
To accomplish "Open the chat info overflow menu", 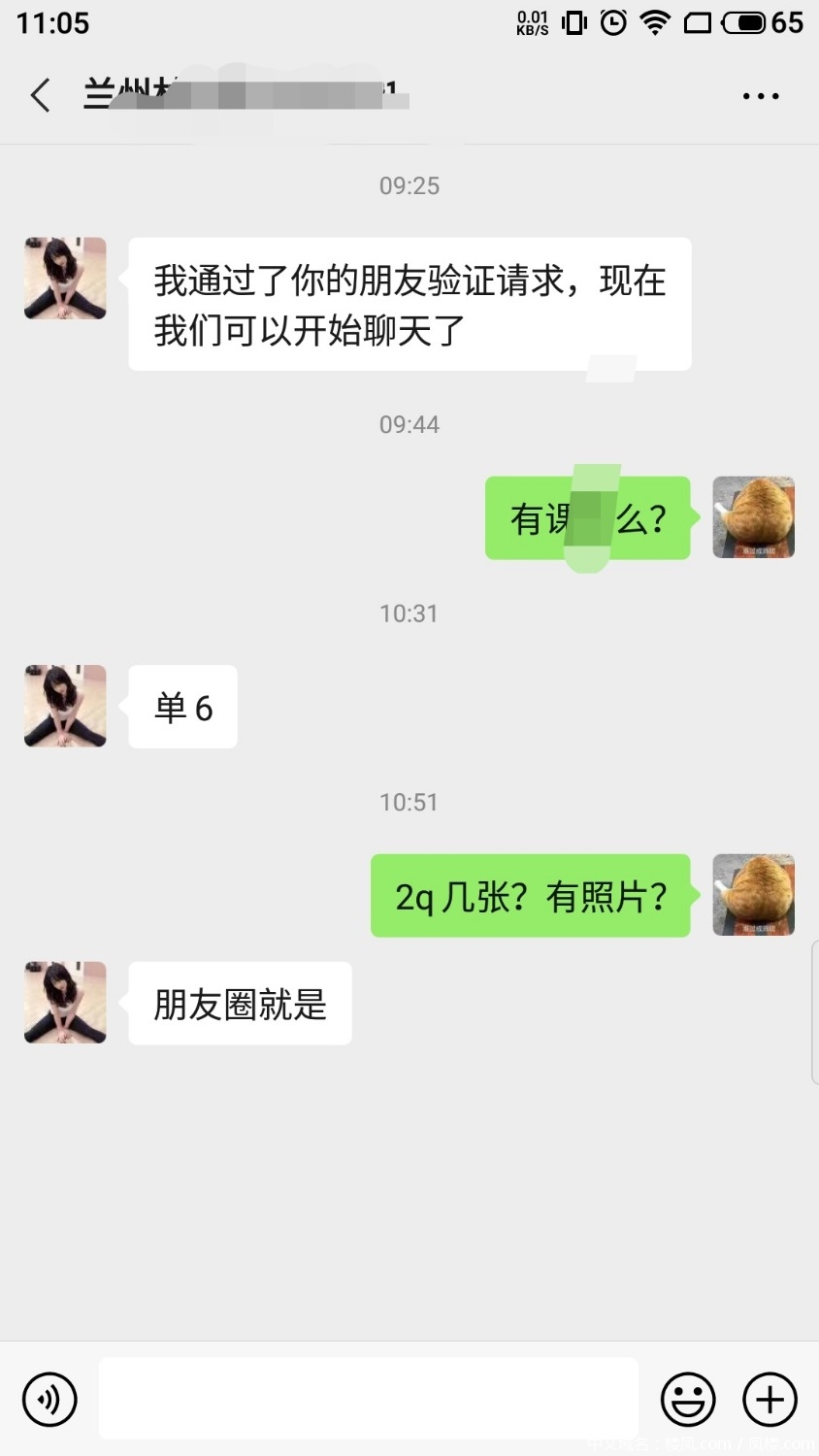I will coord(760,96).
